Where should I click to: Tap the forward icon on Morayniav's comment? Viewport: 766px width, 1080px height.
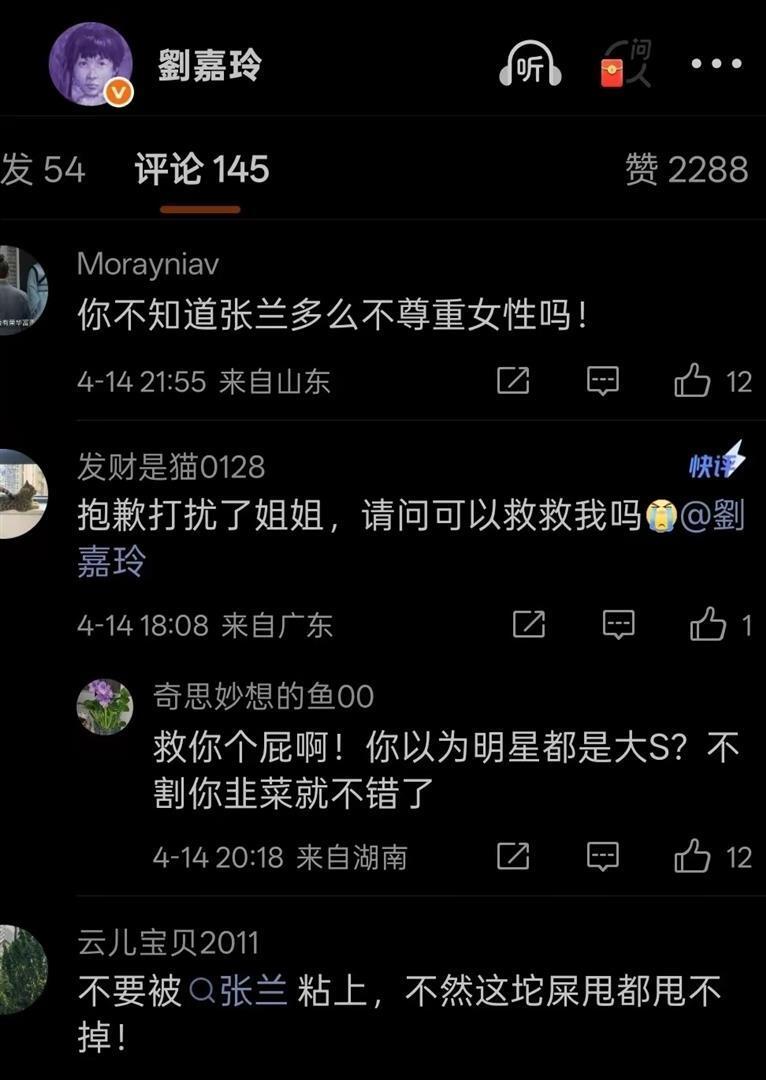(513, 380)
